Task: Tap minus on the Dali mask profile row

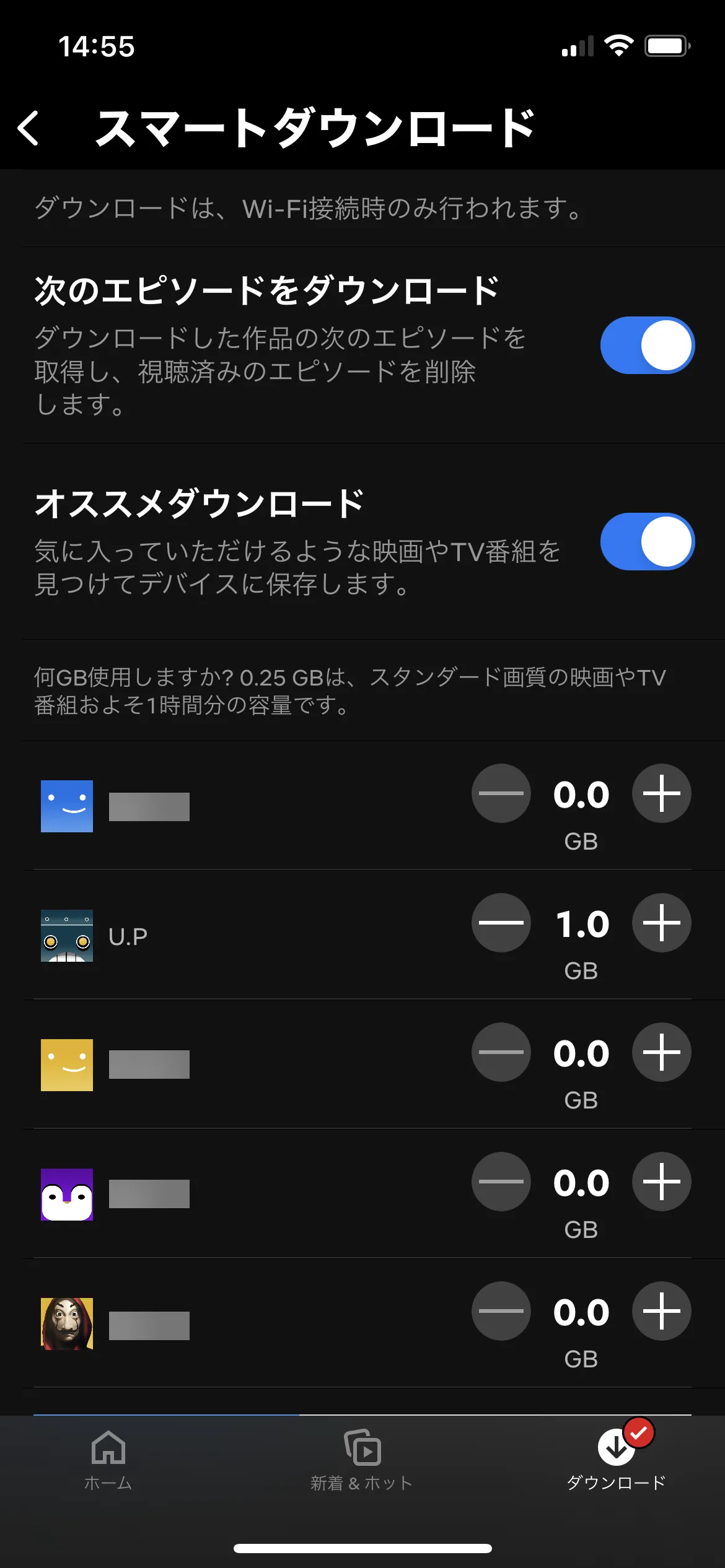Action: [x=501, y=1311]
